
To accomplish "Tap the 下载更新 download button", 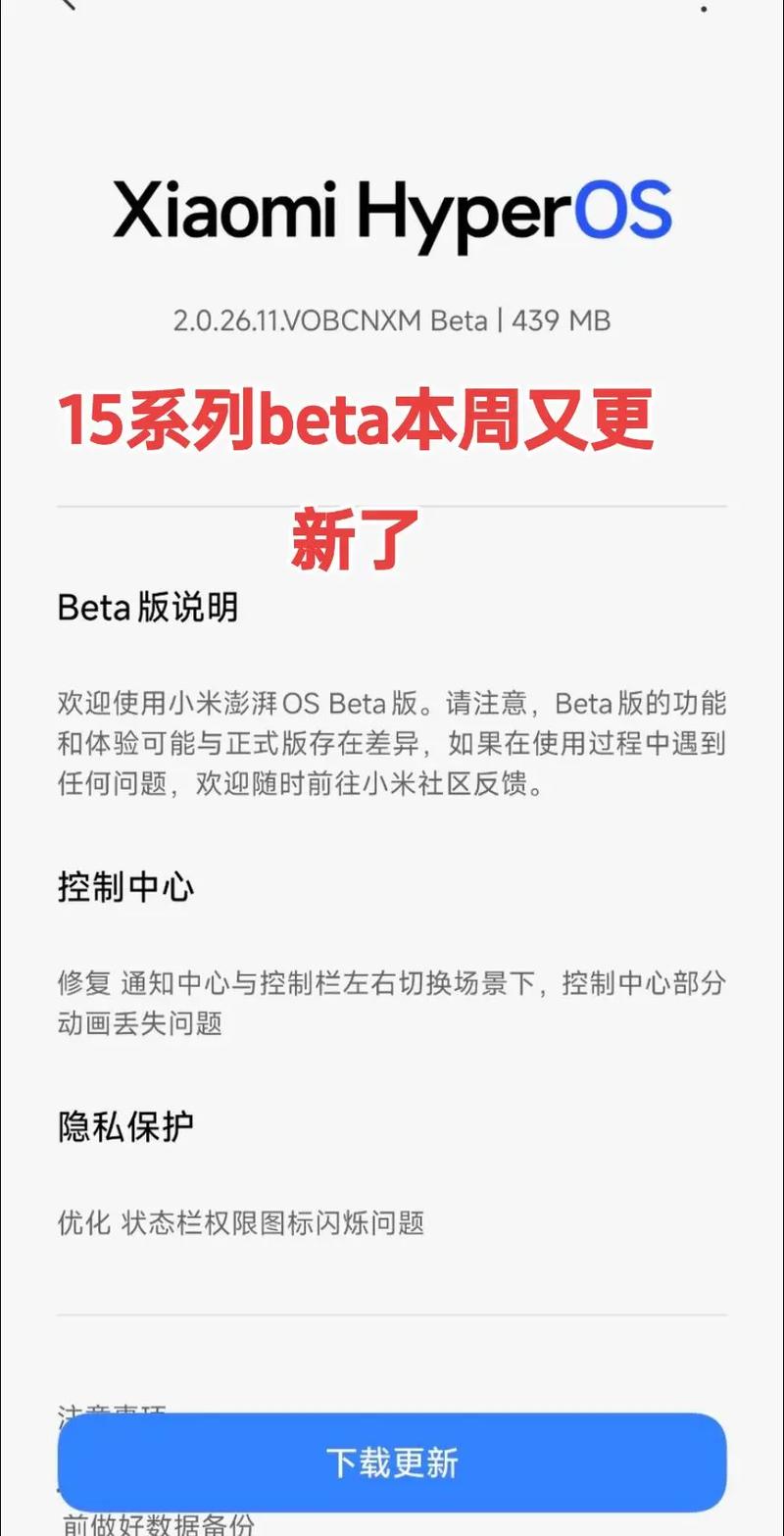I will [x=392, y=1462].
